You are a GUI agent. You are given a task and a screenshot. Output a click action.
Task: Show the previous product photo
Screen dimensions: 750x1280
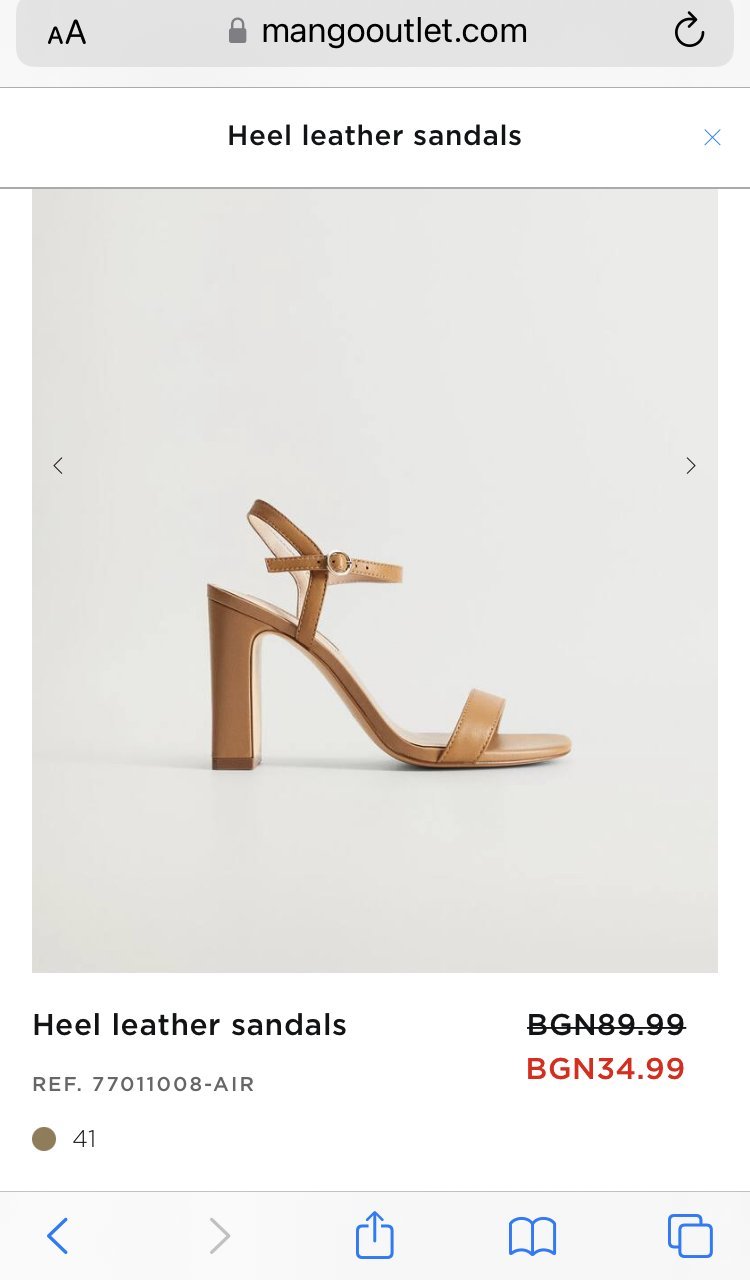[x=58, y=465]
